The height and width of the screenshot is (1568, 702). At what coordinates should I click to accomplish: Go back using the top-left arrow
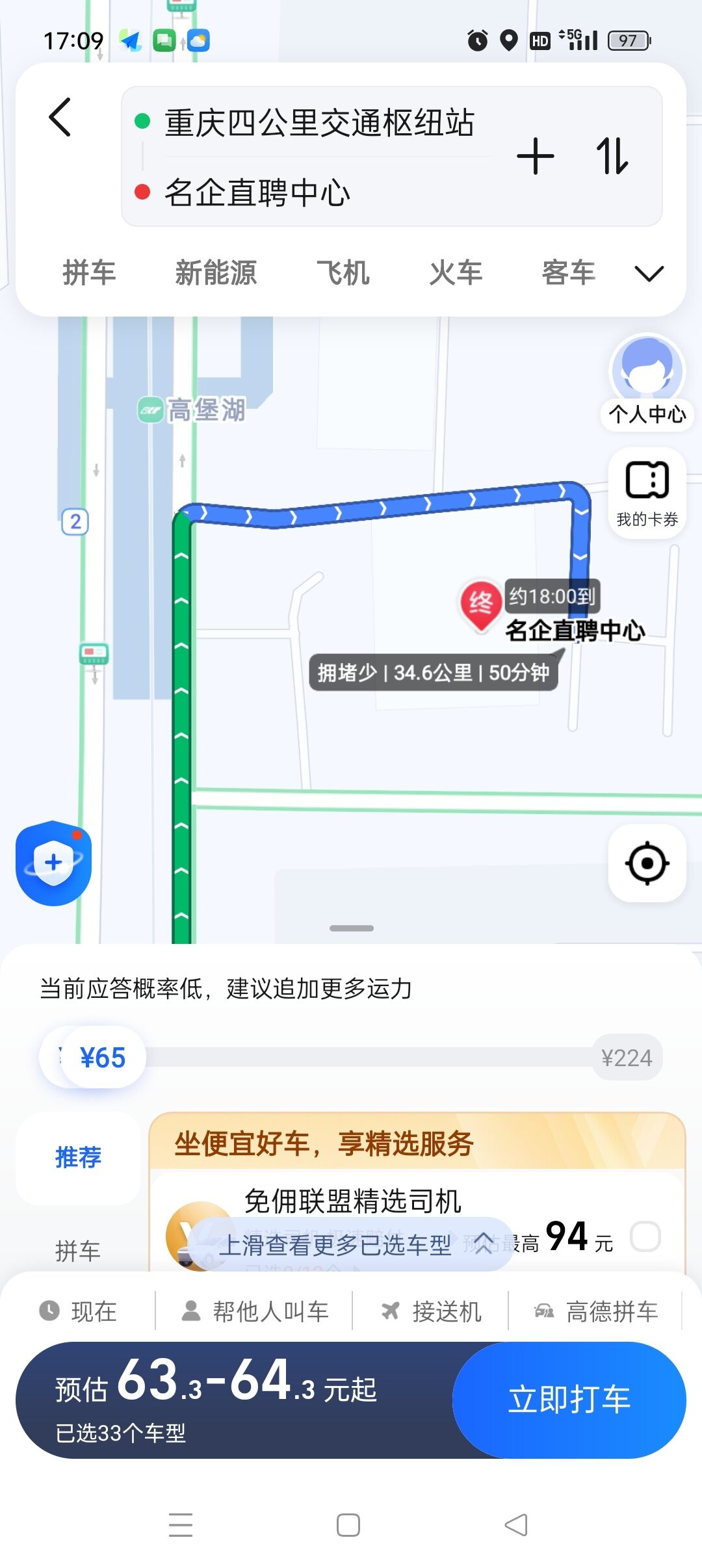click(x=60, y=118)
